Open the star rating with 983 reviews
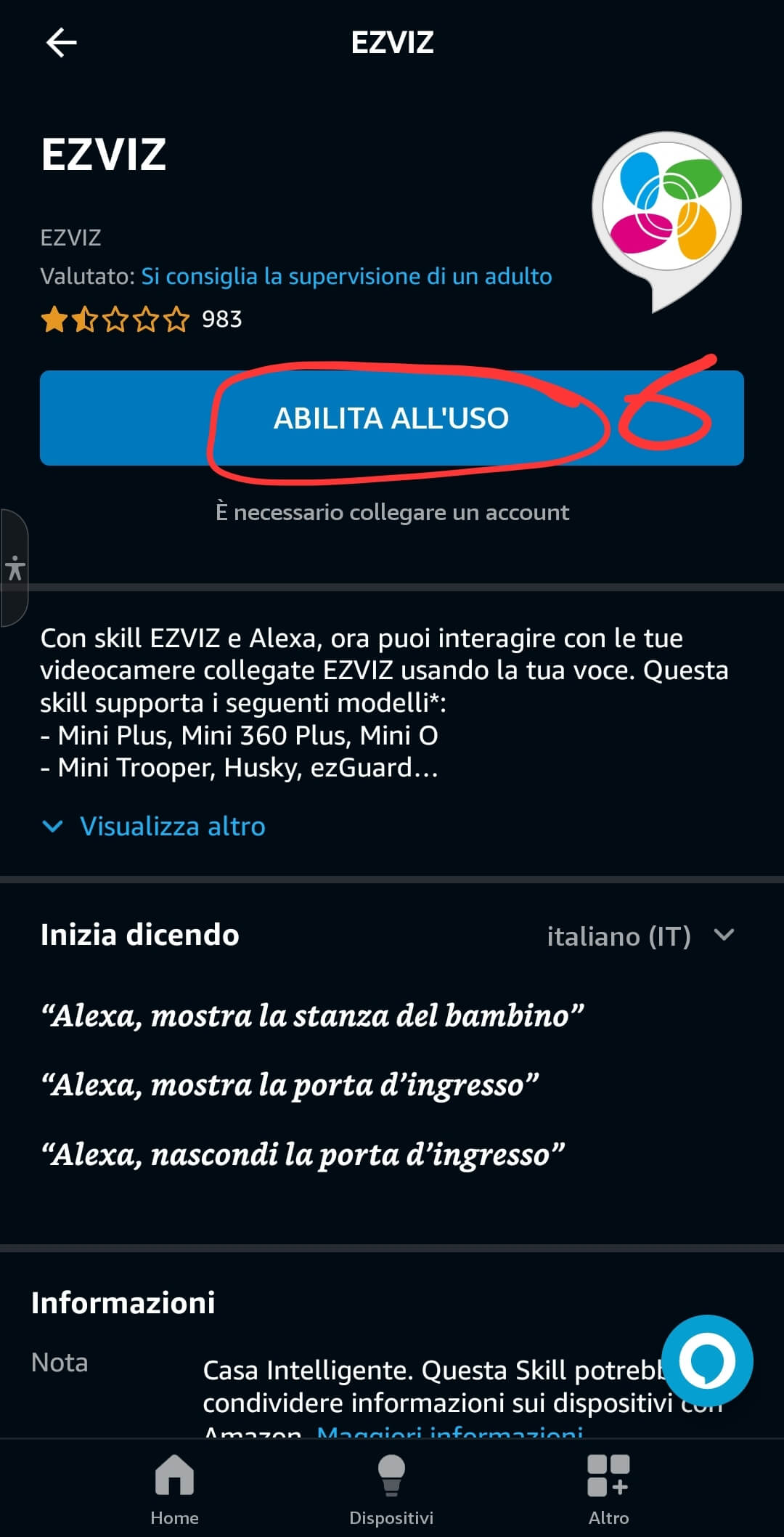 coord(142,320)
